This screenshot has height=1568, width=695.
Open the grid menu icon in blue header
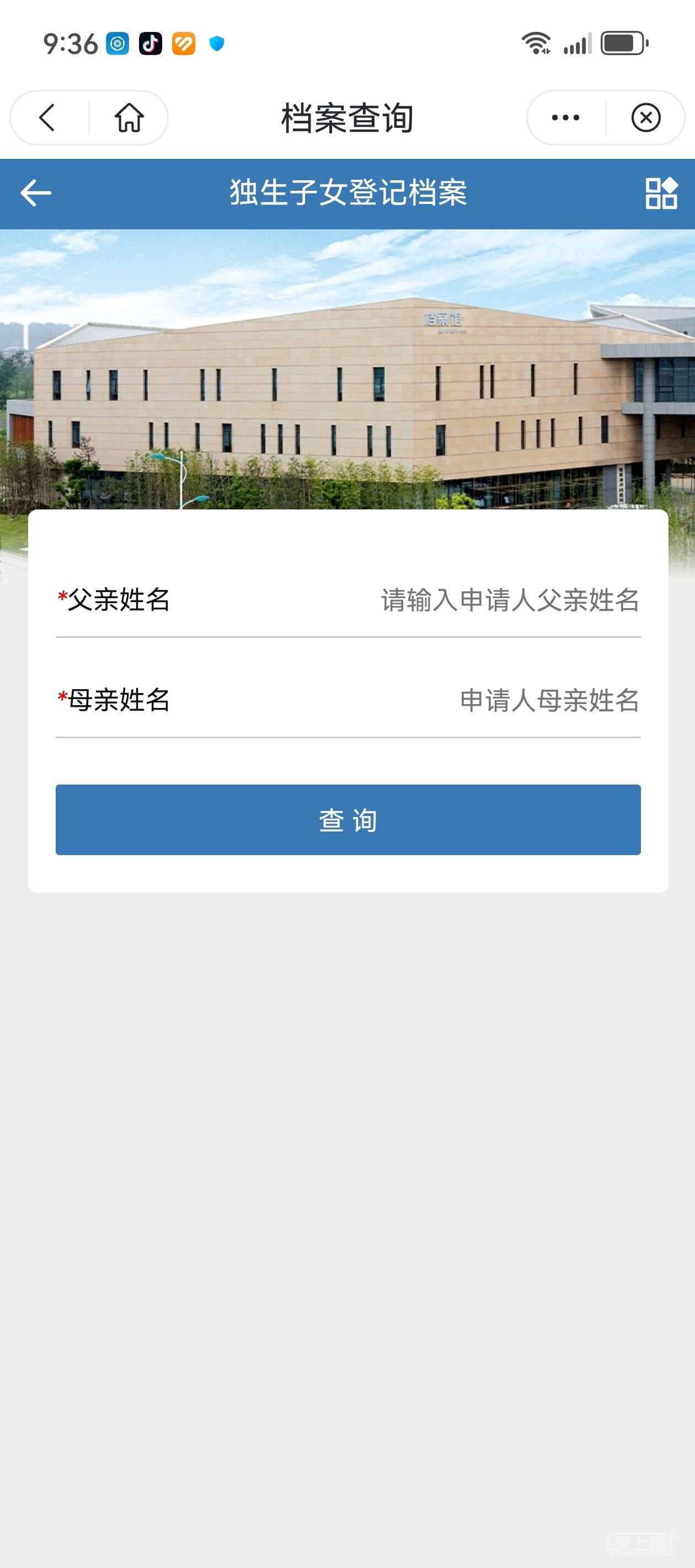[661, 194]
